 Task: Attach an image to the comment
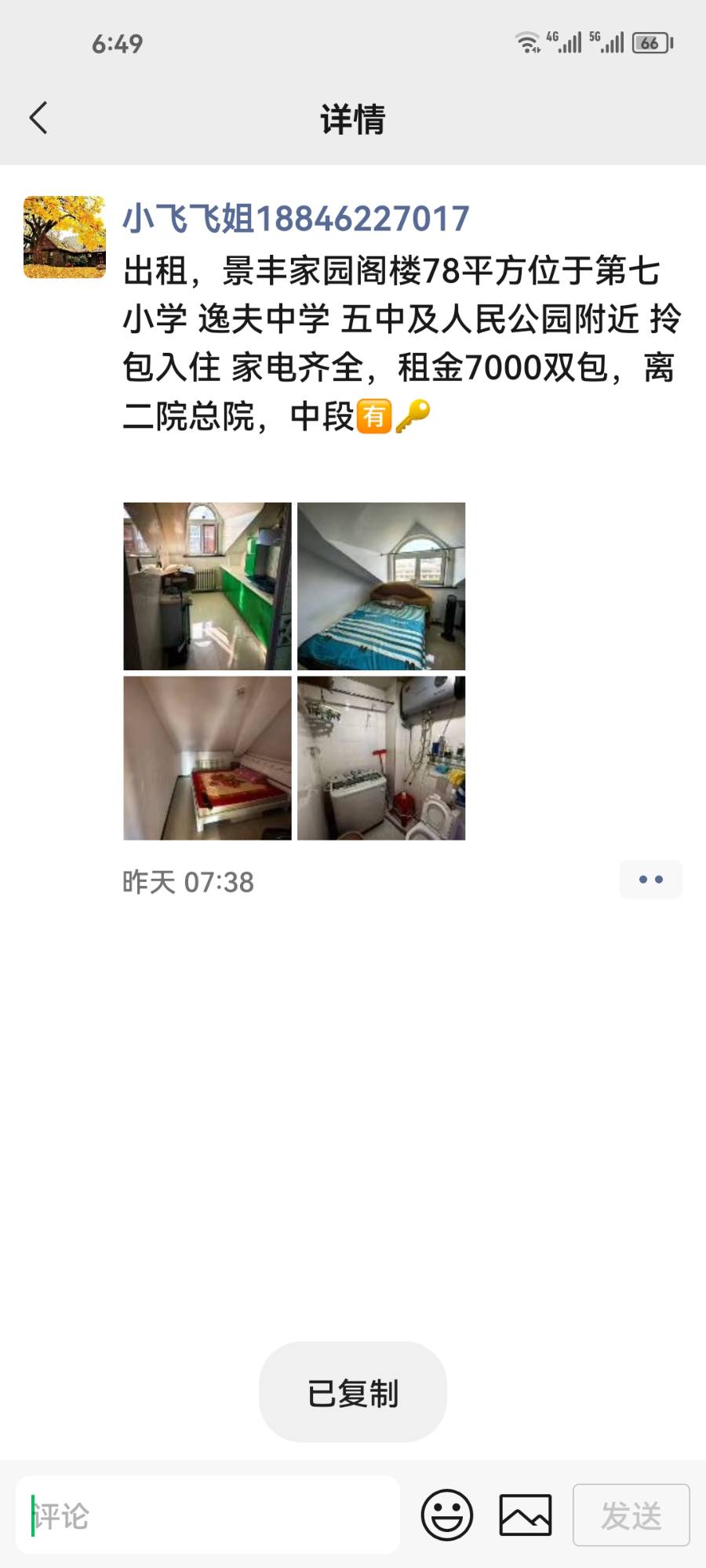coord(526,1515)
